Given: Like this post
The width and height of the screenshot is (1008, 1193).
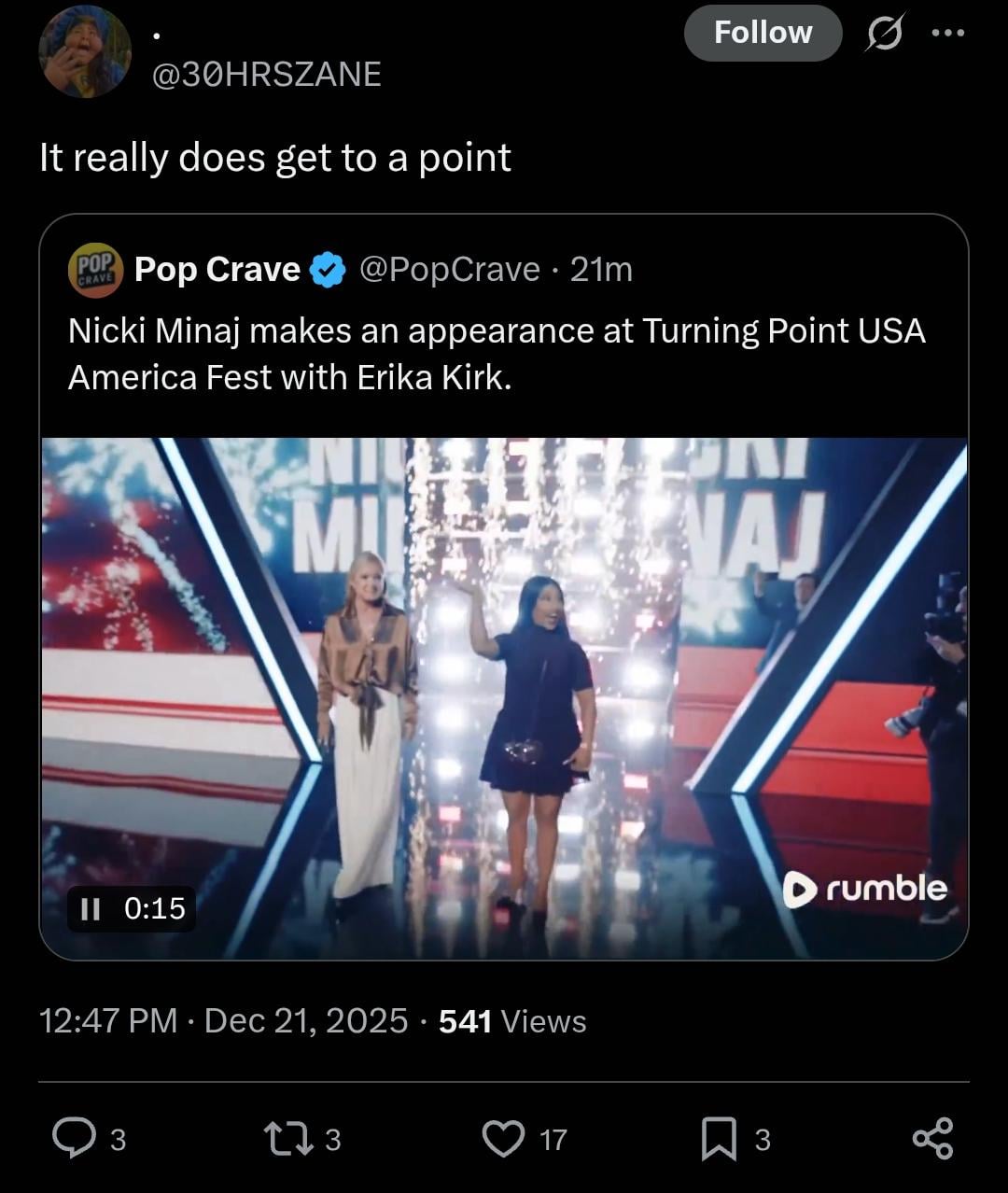Looking at the screenshot, I should coord(504,1138).
